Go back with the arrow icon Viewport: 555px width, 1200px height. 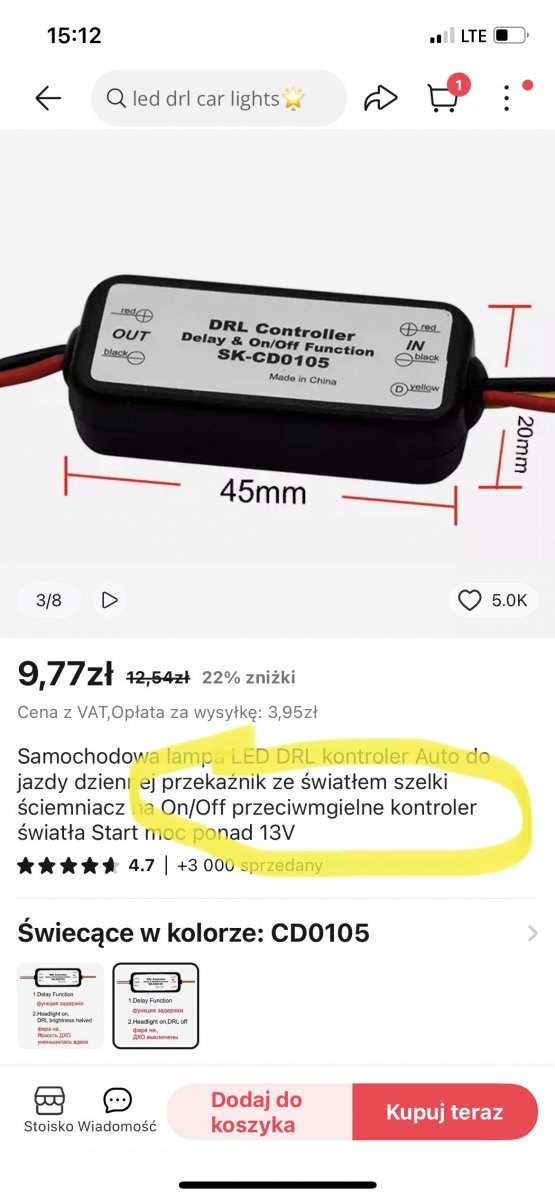[x=48, y=98]
